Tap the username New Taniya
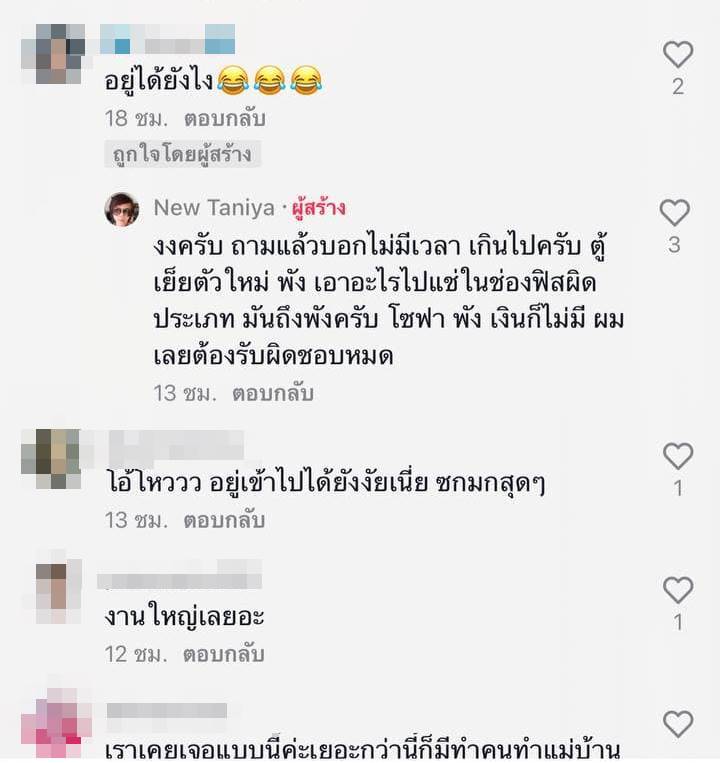Image resolution: width=720 pixels, height=763 pixels. (214, 208)
